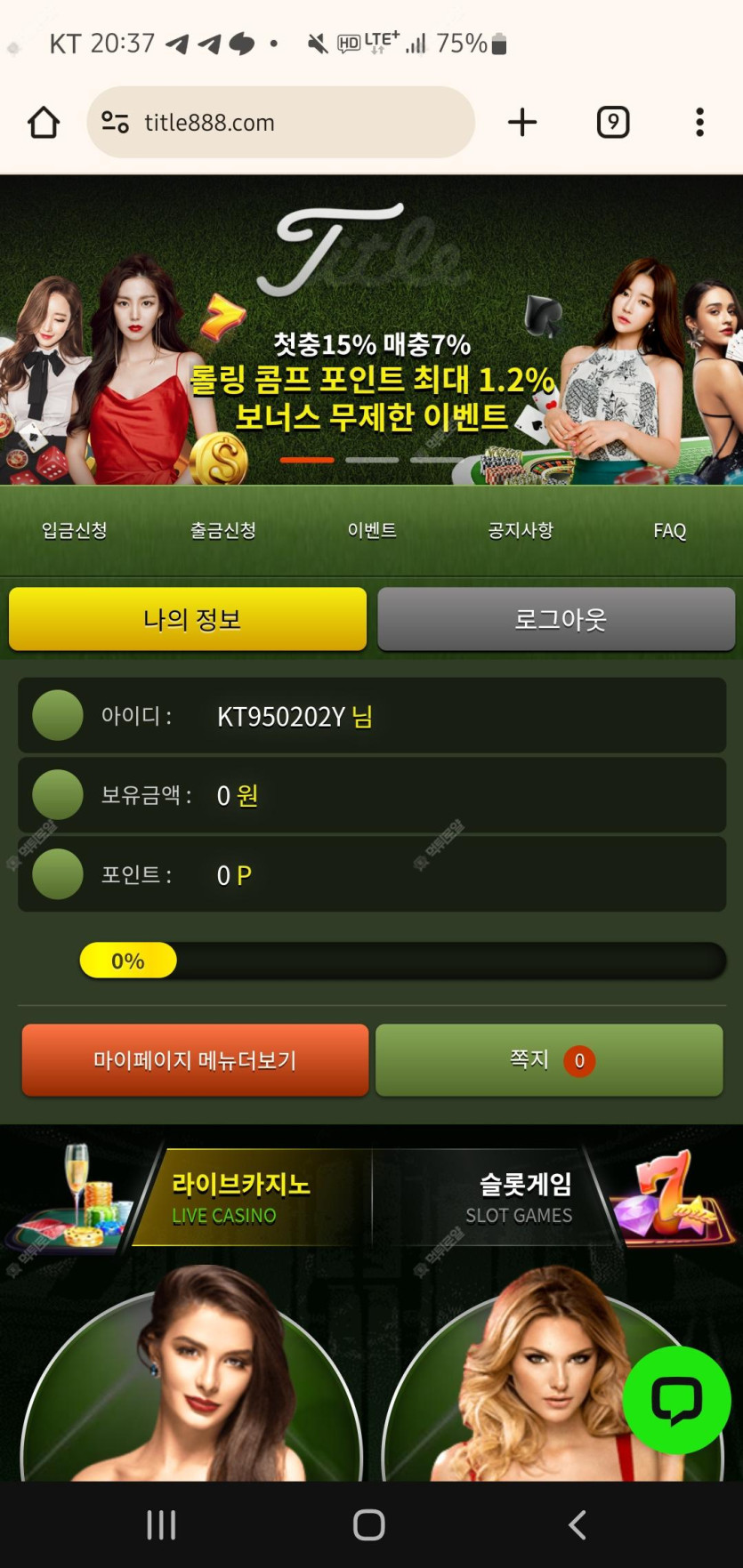Image resolution: width=743 pixels, height=1568 pixels.
Task: Open a new browser tab
Action: 522,123
